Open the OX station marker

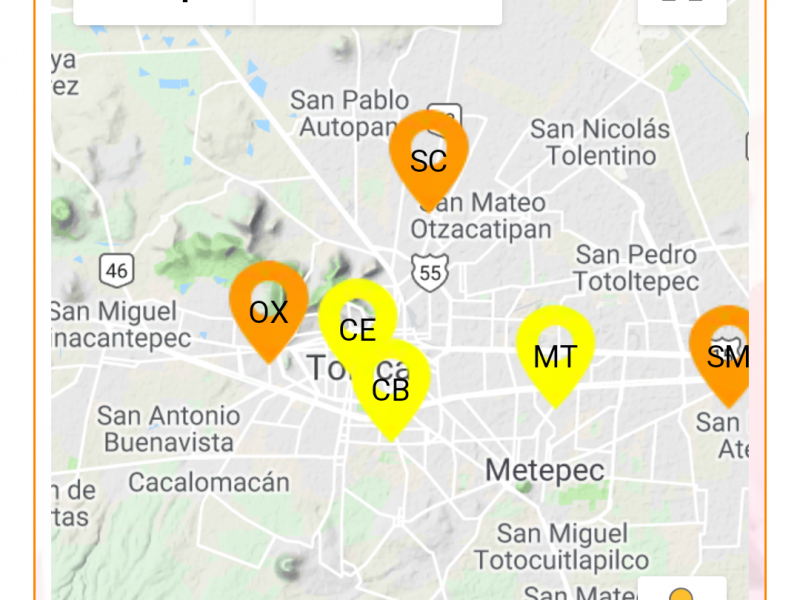[x=267, y=310]
